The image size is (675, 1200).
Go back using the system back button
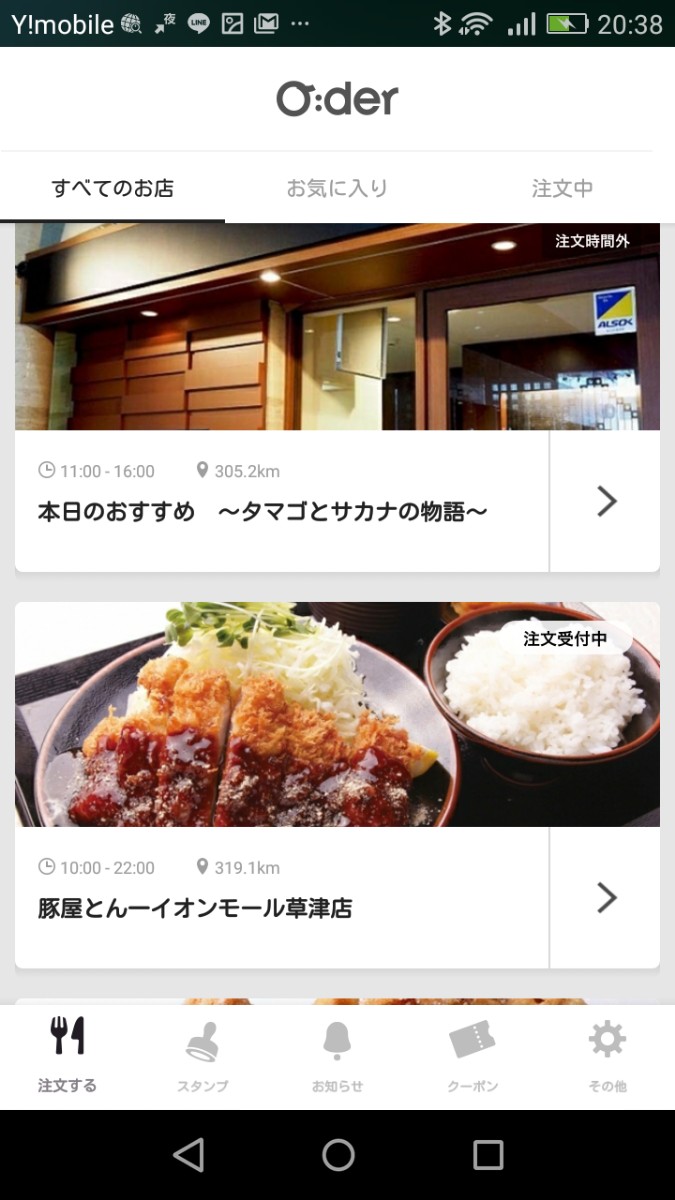pos(188,1155)
